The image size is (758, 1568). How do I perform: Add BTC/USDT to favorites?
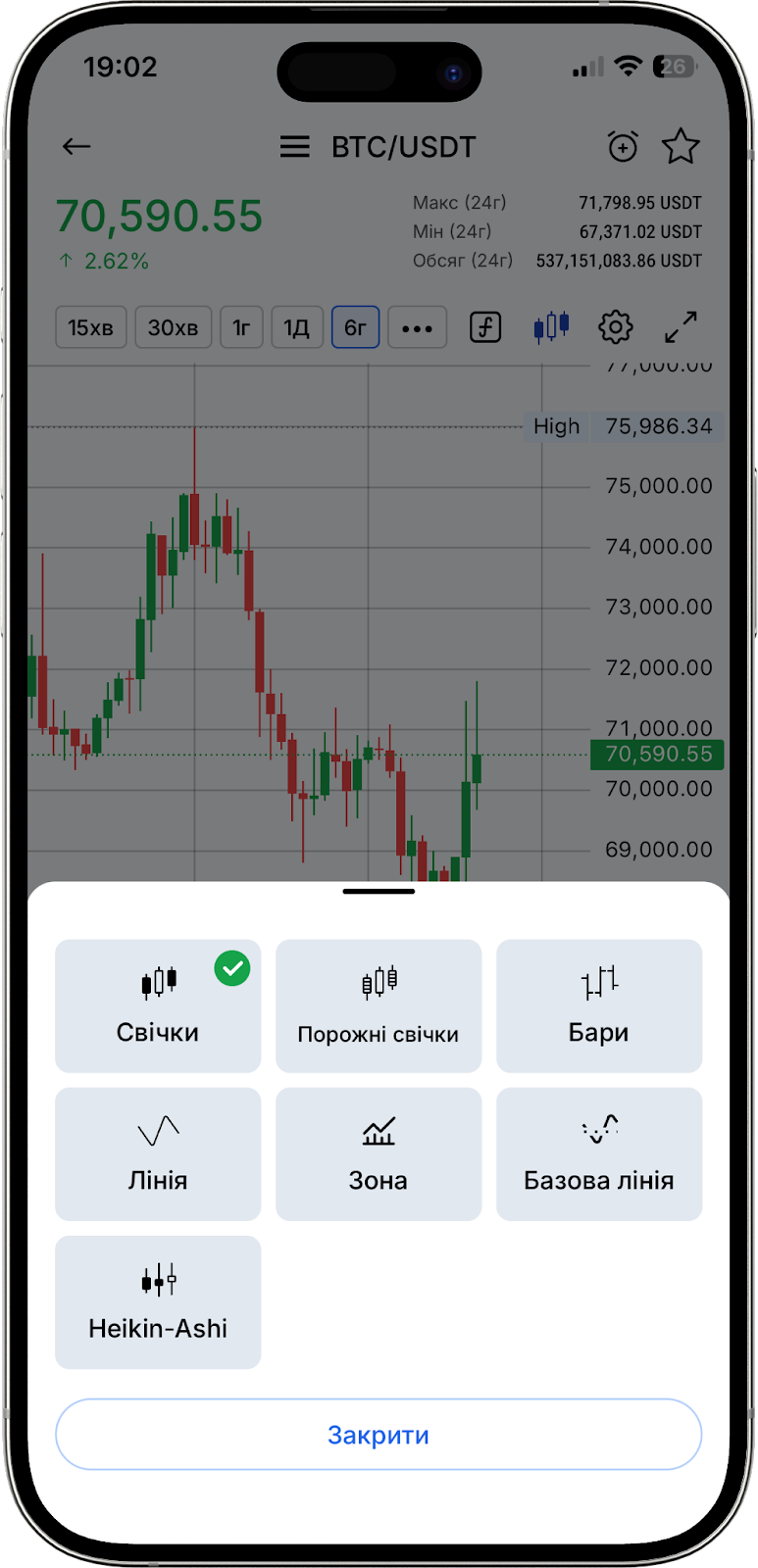tap(681, 147)
